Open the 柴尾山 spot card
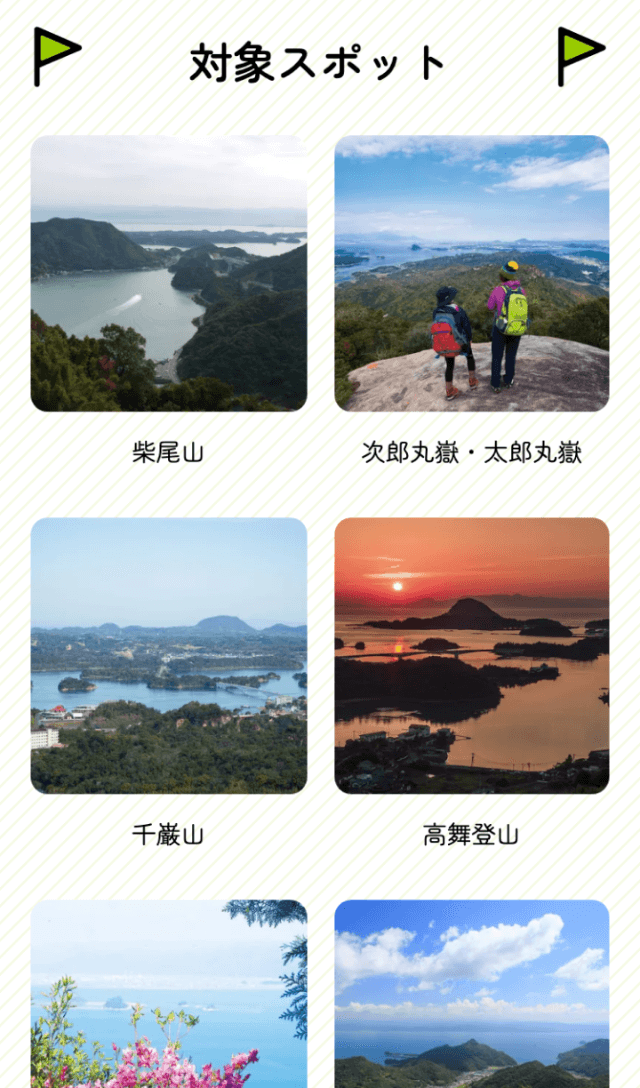This screenshot has width=640, height=1088. [x=169, y=273]
